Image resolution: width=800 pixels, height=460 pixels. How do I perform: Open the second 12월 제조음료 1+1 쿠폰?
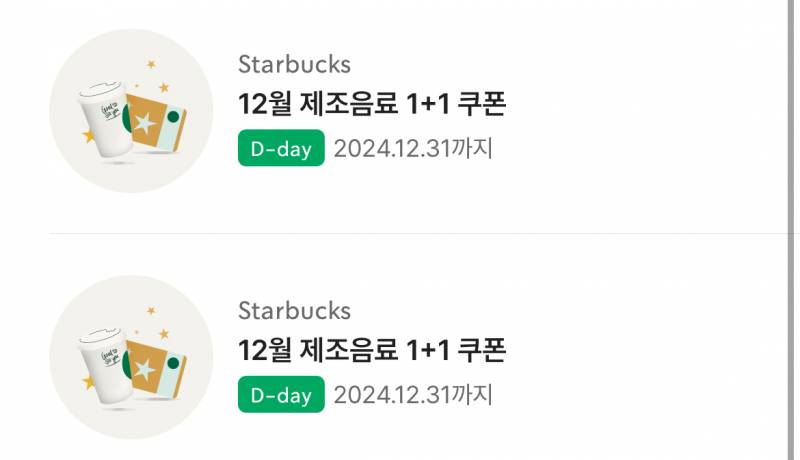[372, 350]
